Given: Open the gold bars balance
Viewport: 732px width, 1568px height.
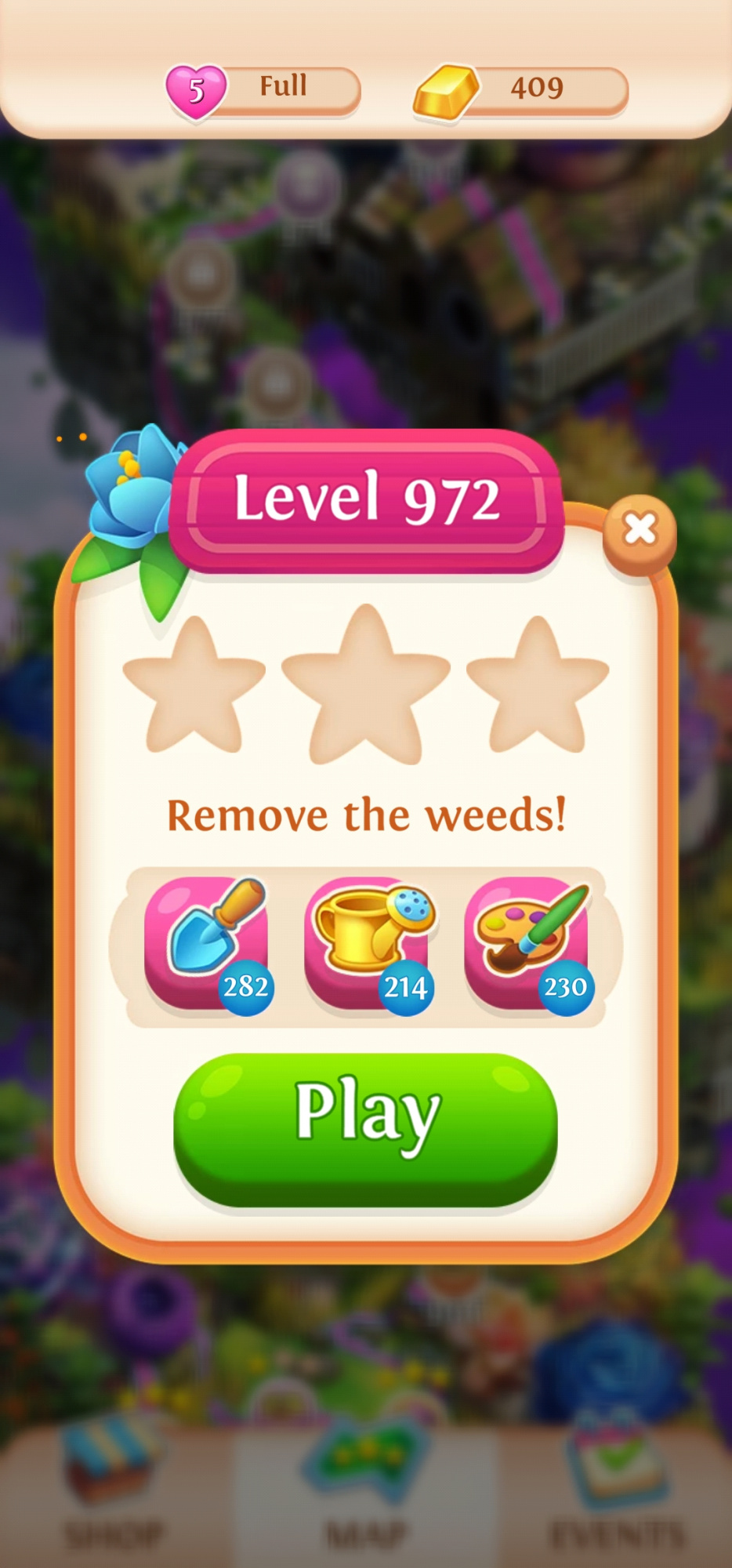Looking at the screenshot, I should 522,89.
